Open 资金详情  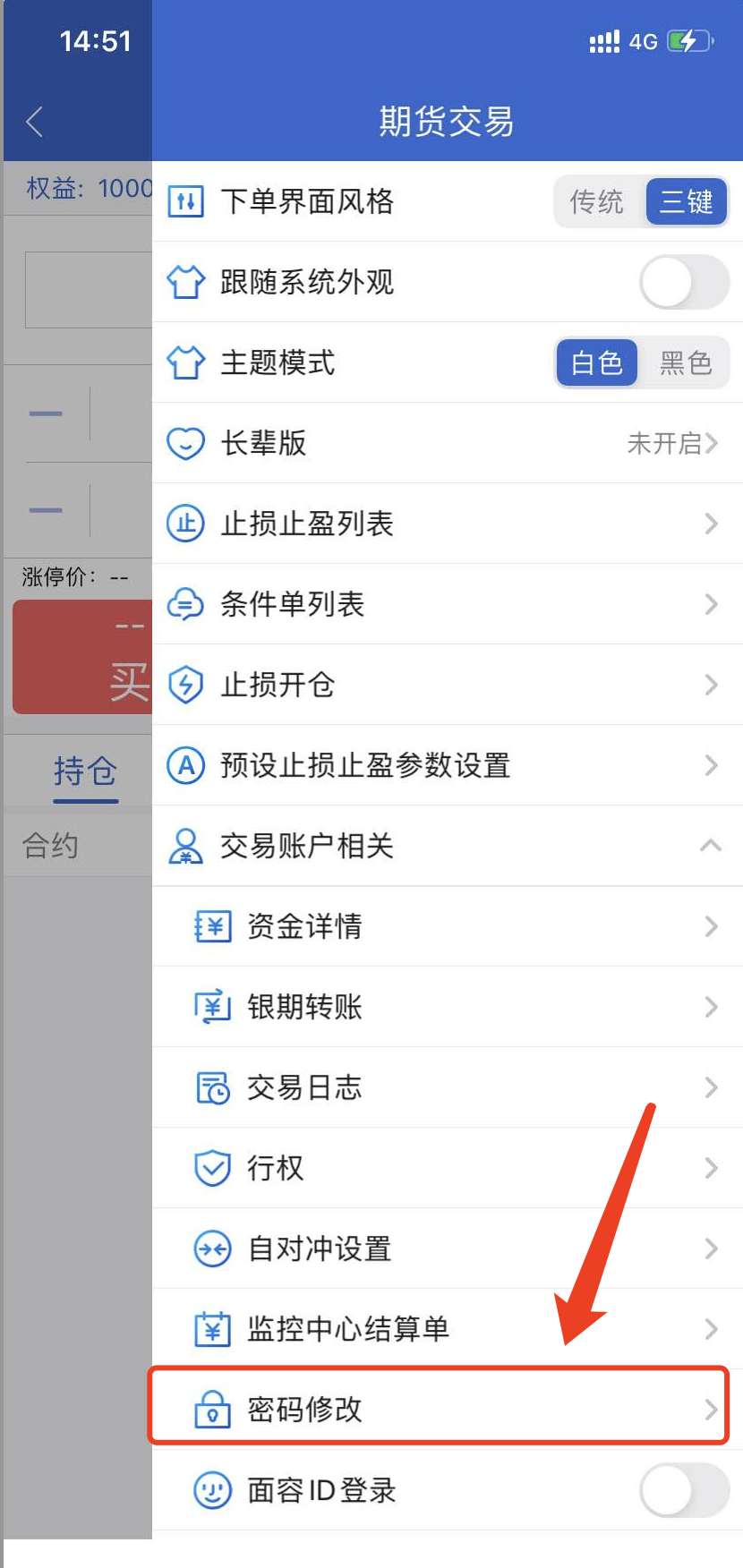(x=448, y=926)
